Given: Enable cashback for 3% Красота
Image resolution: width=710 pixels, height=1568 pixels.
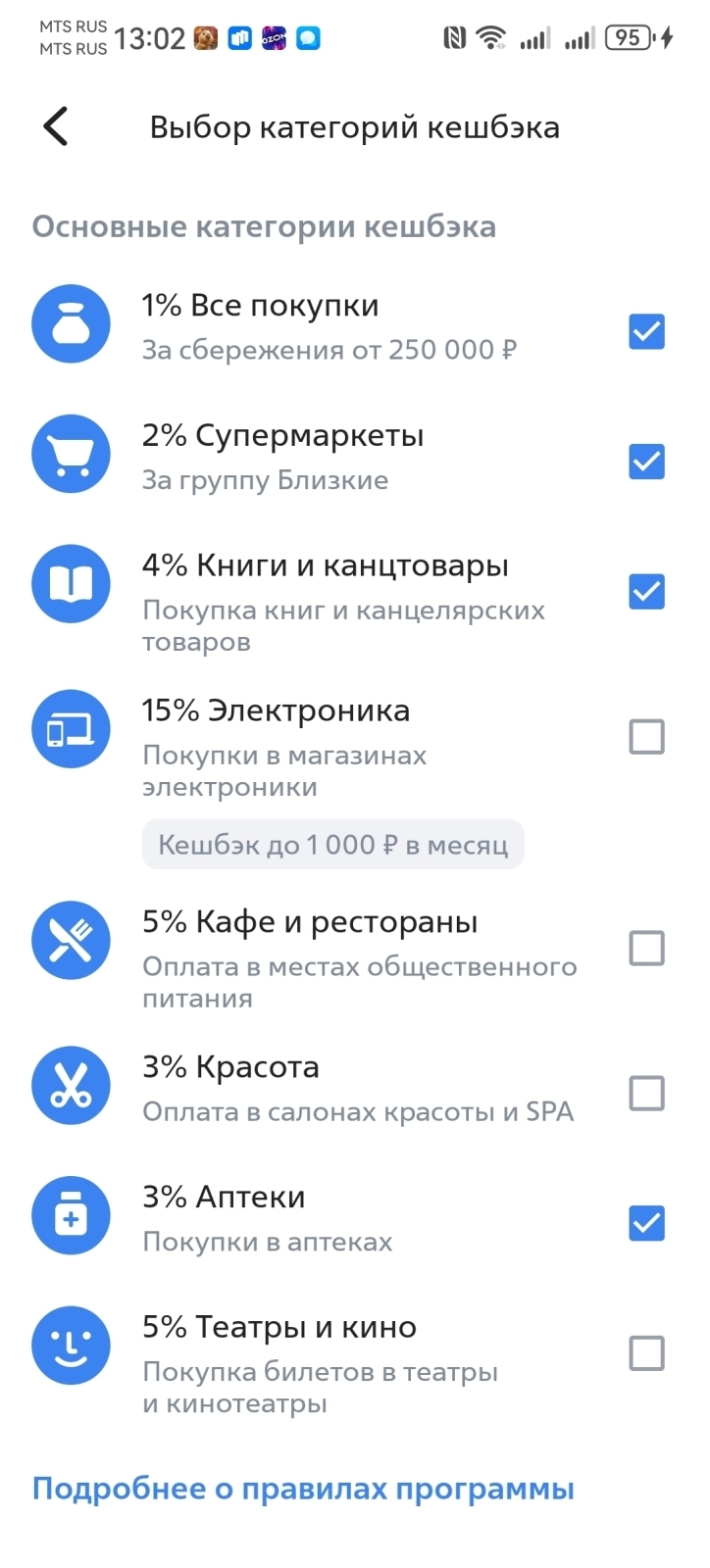Looking at the screenshot, I should (x=646, y=1093).
